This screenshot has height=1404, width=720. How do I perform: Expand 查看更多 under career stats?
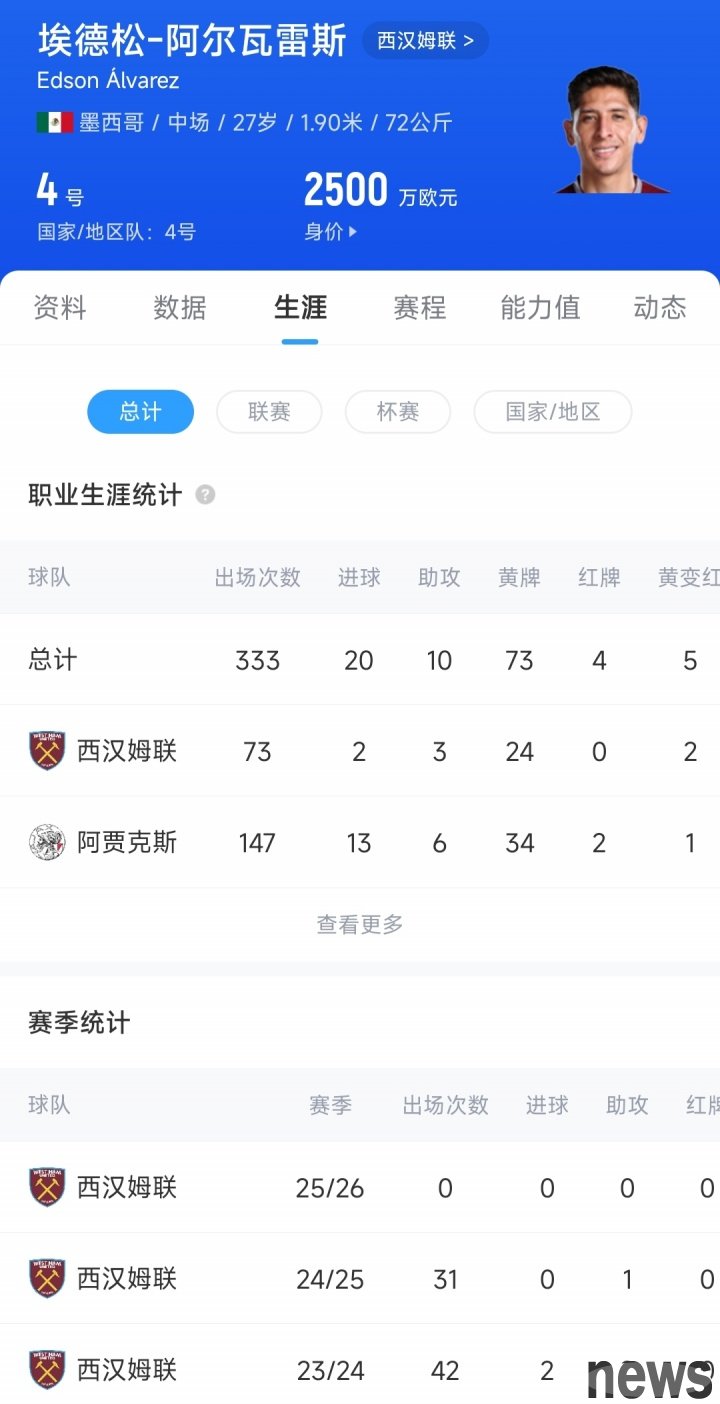click(360, 925)
